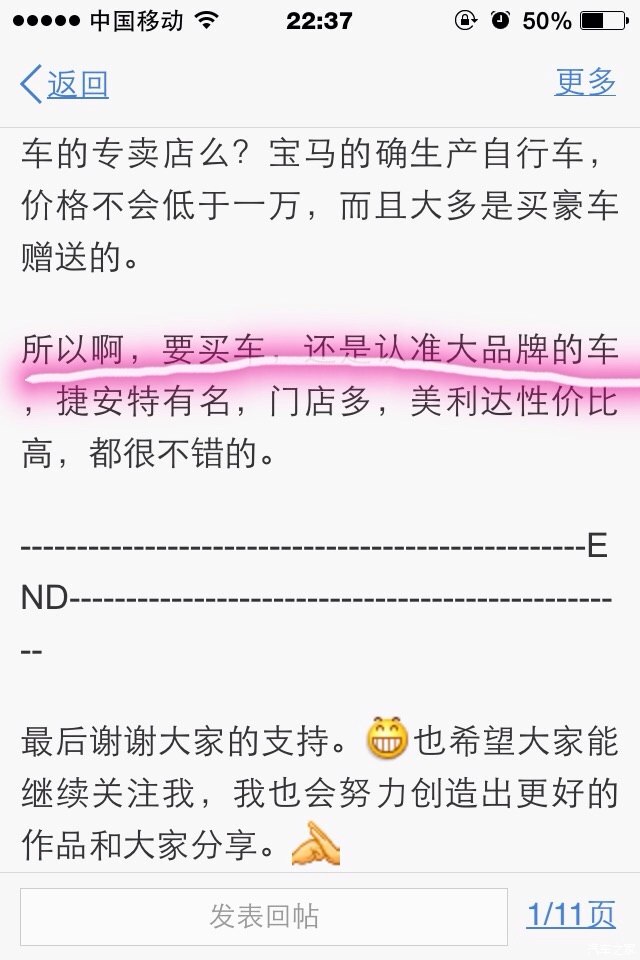This screenshot has width=640, height=960.
Task: Go back via the 返回 button
Action: pos(66,84)
